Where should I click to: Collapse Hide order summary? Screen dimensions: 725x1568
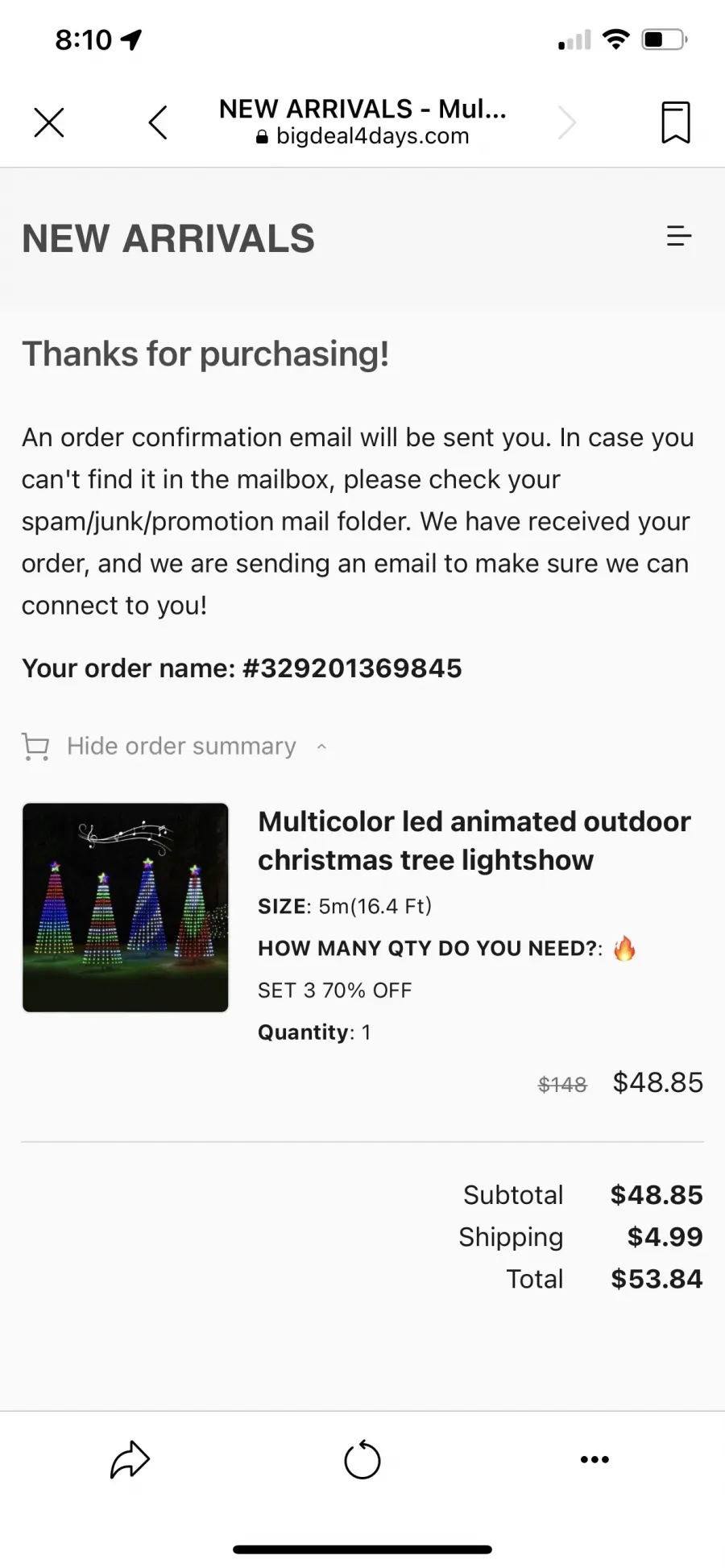pos(174,747)
